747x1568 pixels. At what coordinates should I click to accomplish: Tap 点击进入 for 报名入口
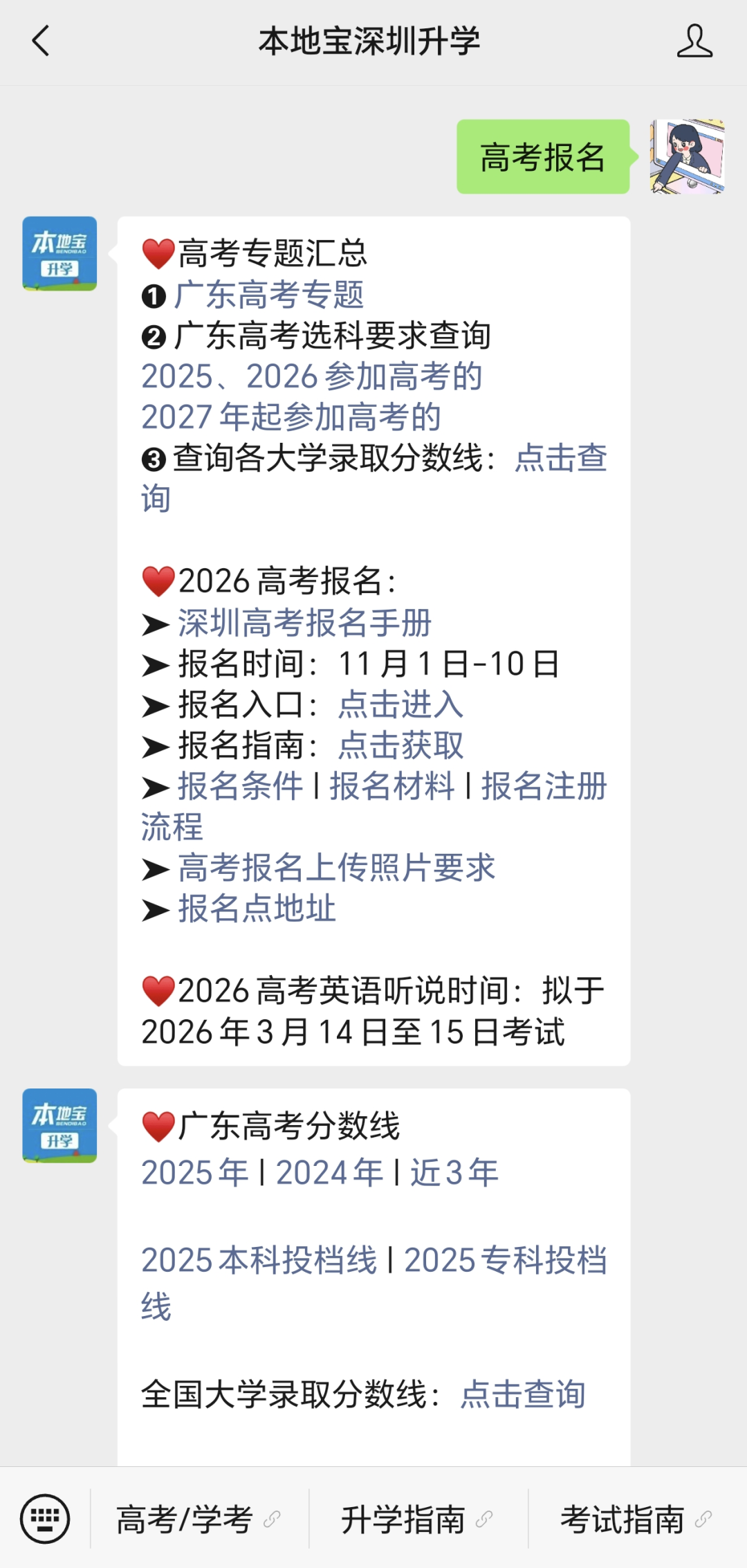tap(400, 704)
